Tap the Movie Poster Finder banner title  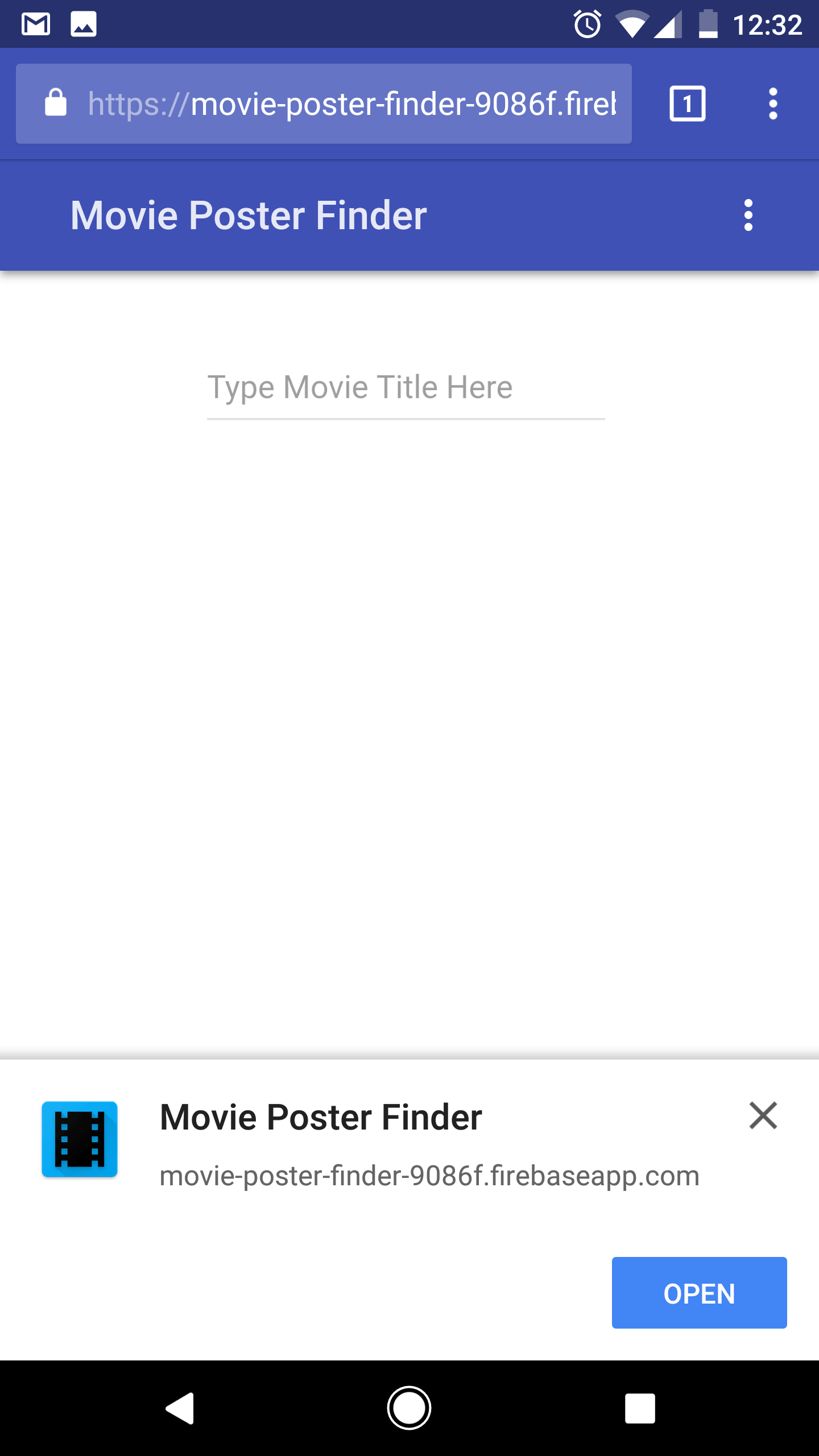[x=320, y=1116]
